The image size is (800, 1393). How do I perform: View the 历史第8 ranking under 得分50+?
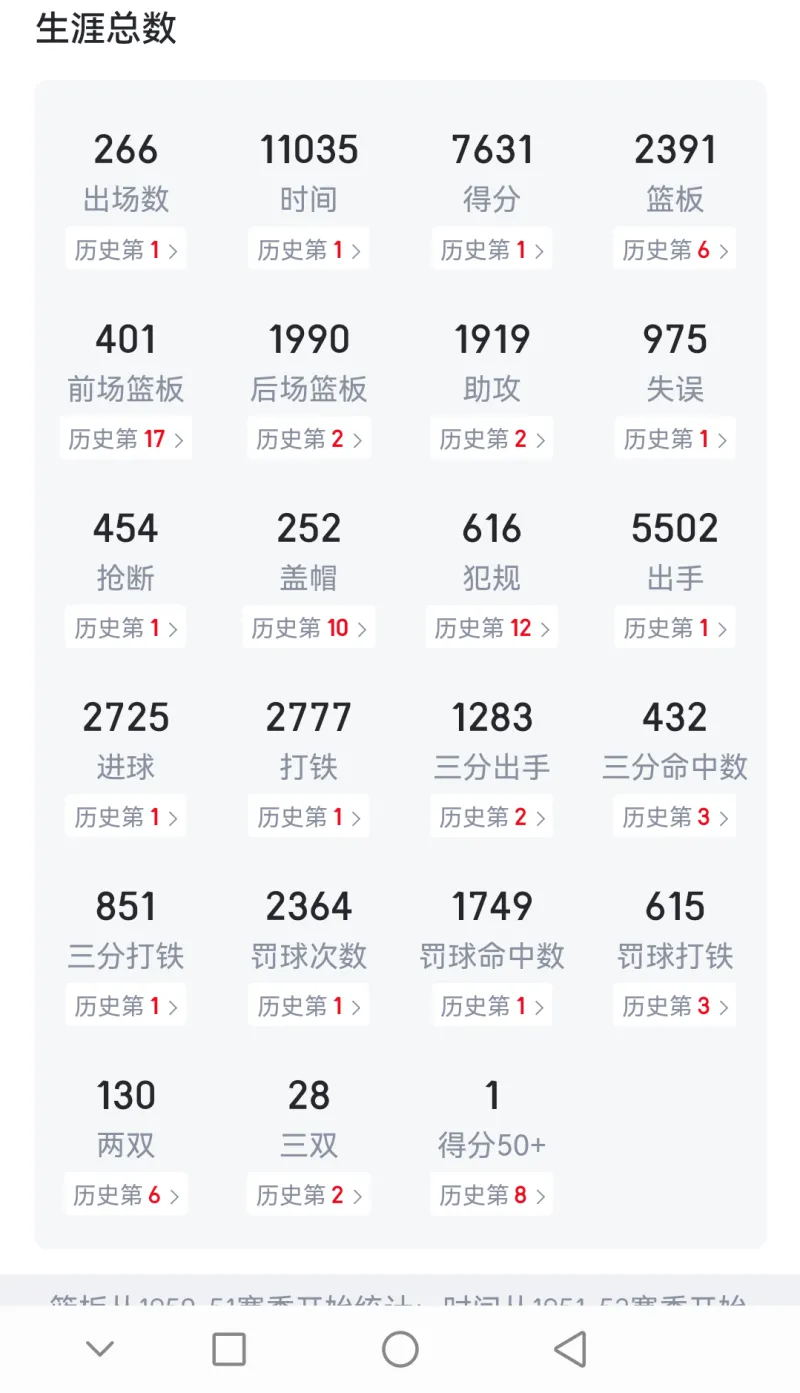[x=492, y=1194]
